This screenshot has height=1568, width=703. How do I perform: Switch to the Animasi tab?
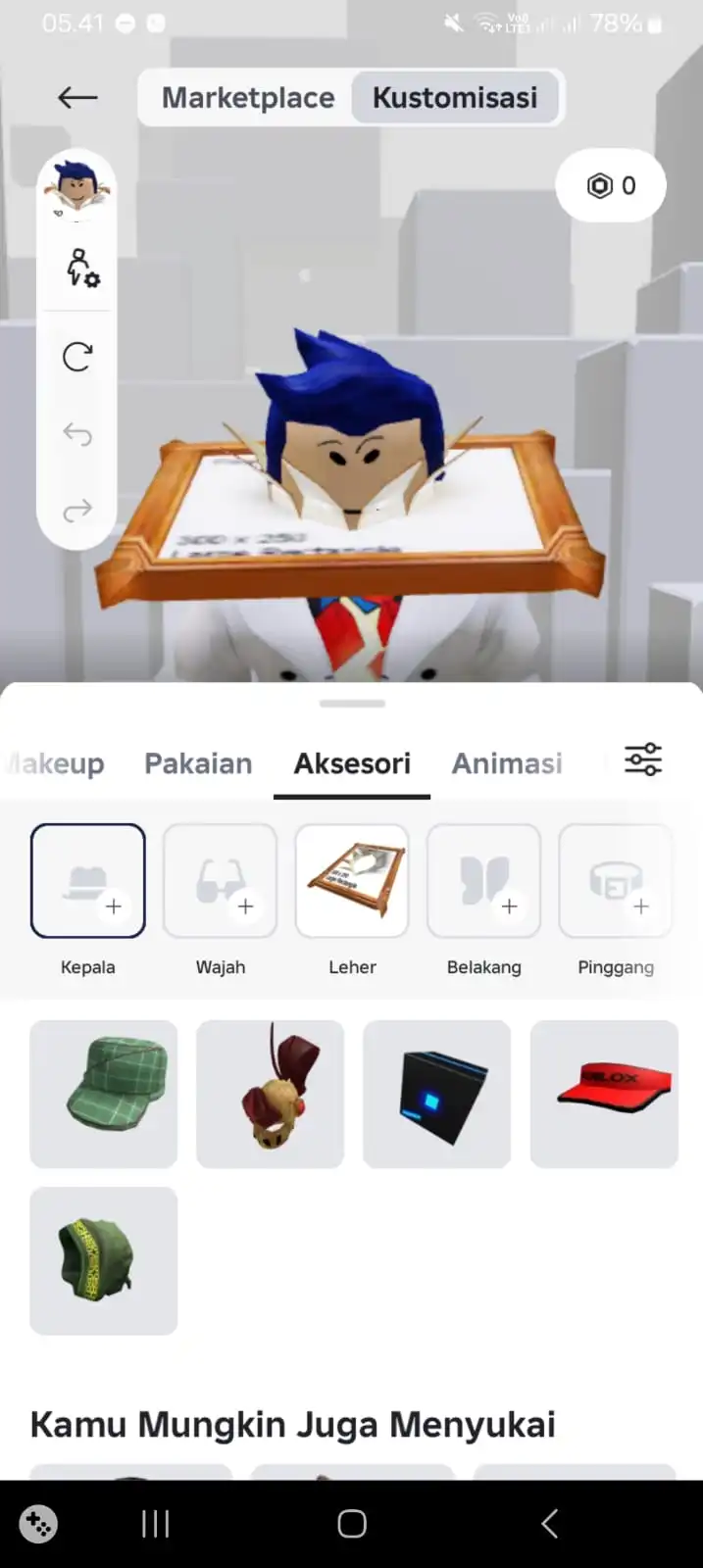tap(507, 763)
